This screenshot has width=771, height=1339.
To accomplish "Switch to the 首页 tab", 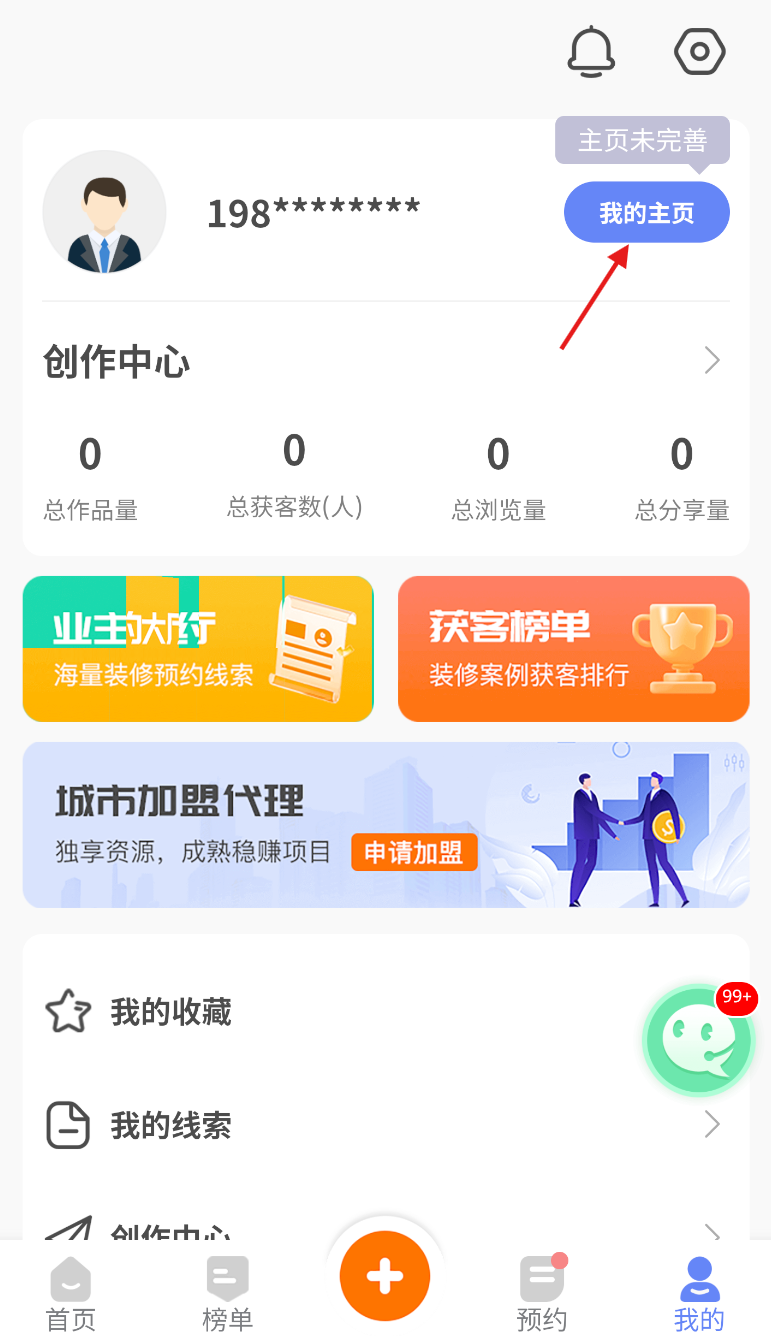I will 71,1295.
